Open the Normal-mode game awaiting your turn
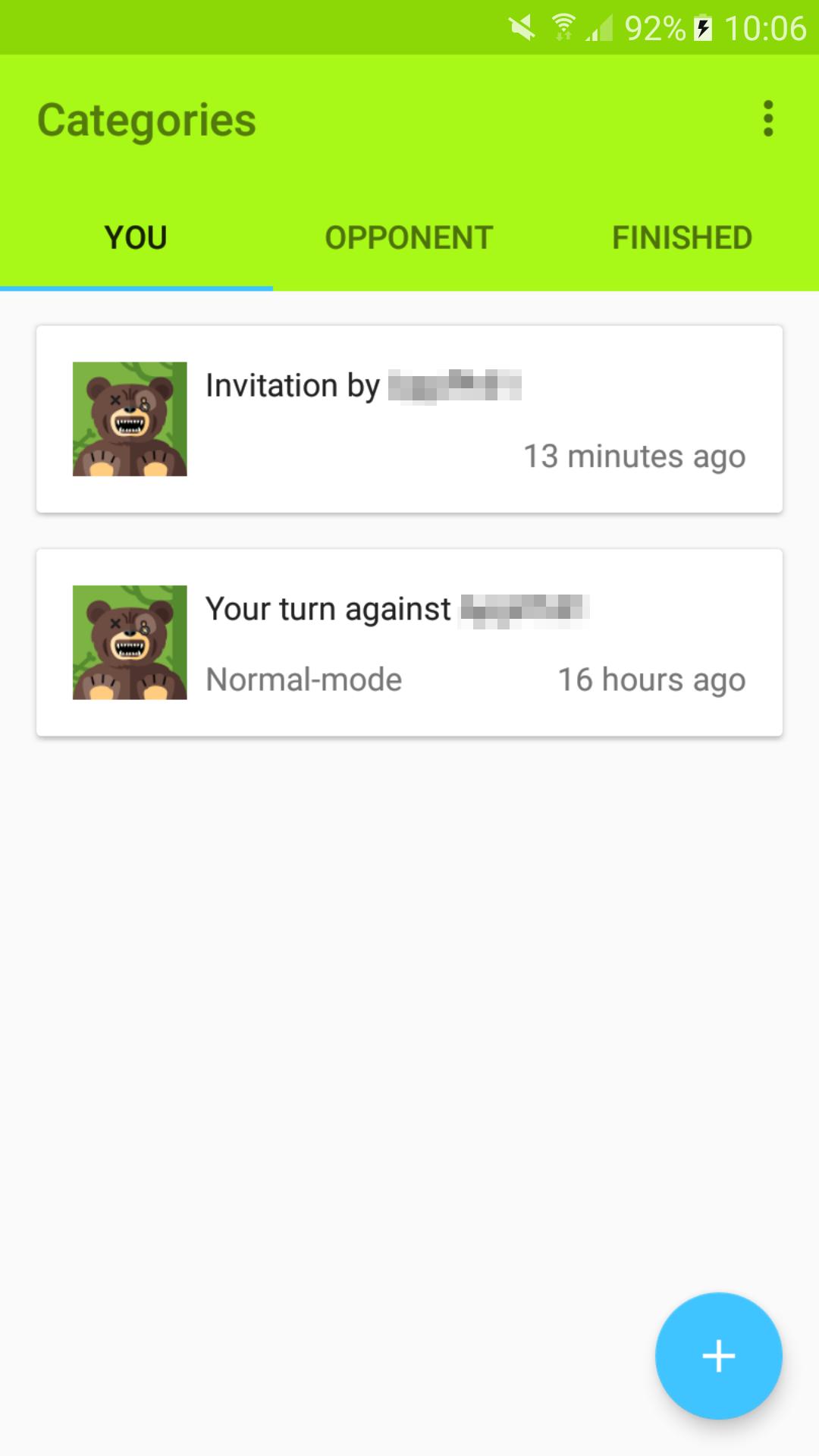This screenshot has height=1456, width=819. (x=409, y=642)
